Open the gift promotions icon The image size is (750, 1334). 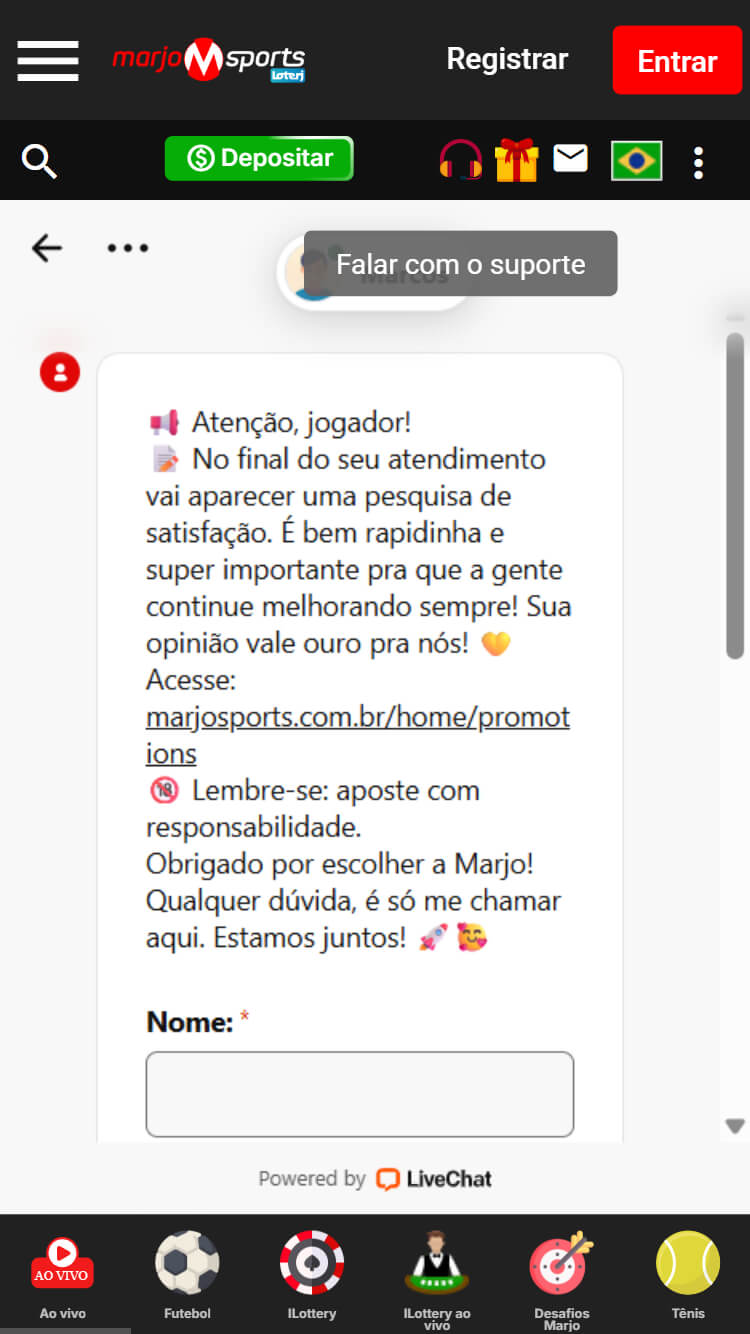pyautogui.click(x=516, y=160)
